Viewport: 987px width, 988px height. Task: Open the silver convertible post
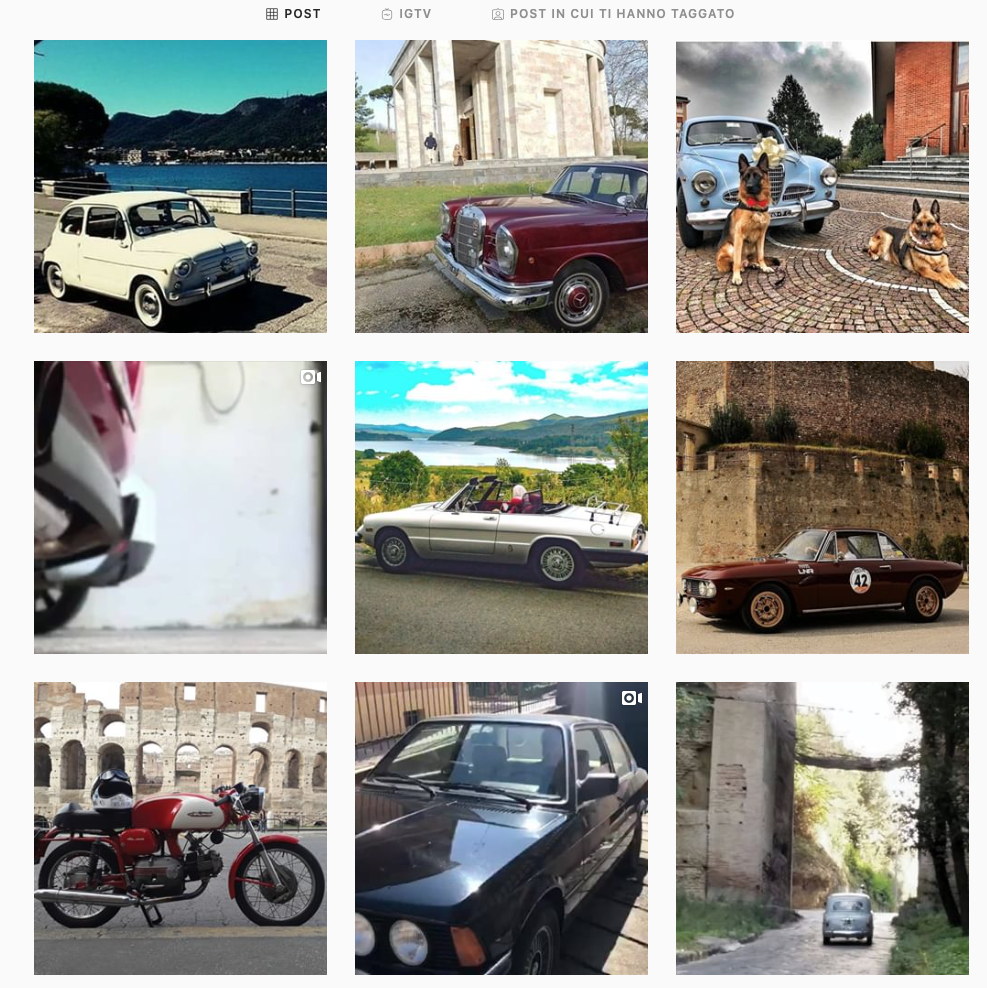[501, 507]
